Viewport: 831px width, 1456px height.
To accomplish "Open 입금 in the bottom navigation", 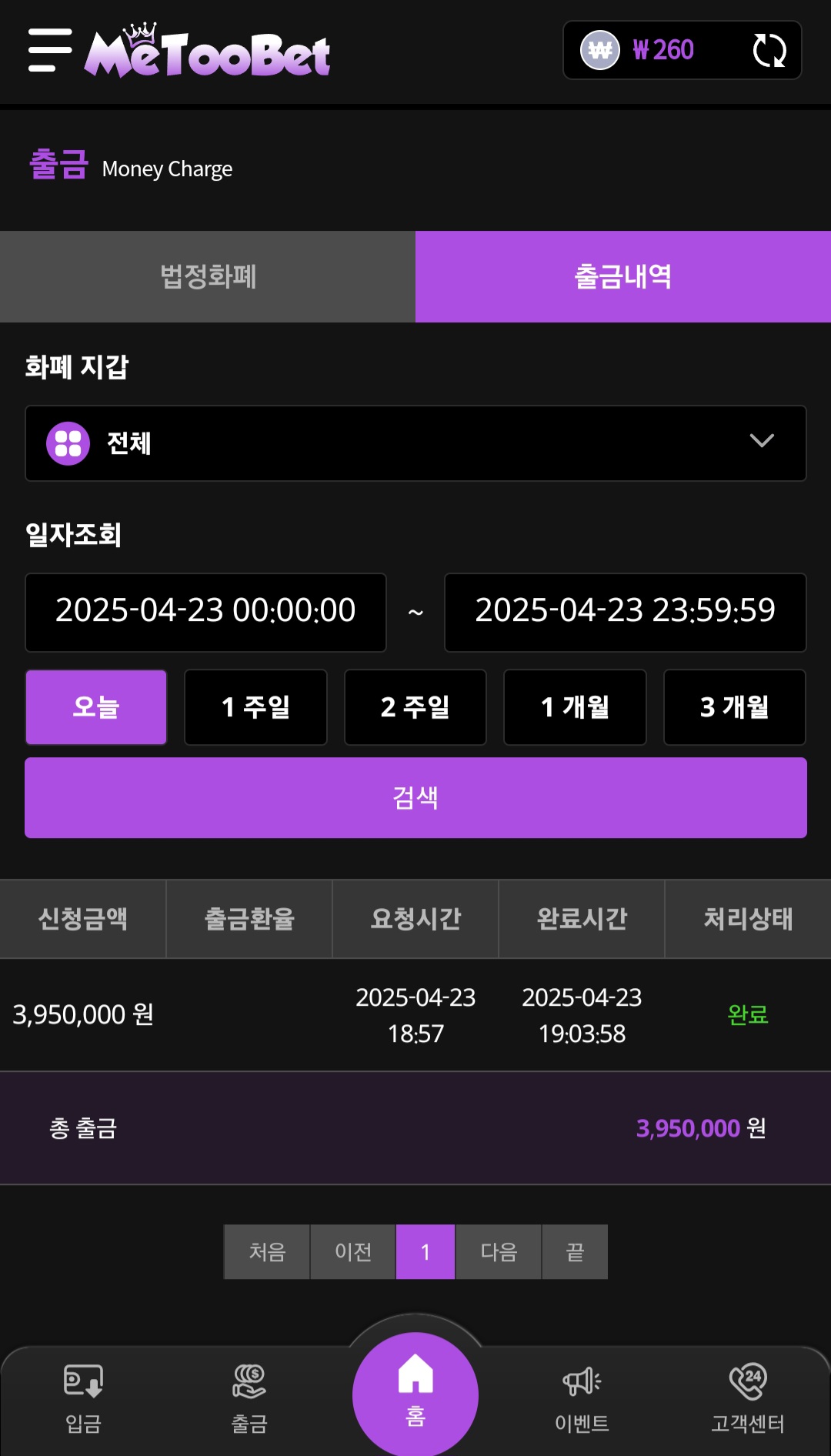I will click(83, 1398).
